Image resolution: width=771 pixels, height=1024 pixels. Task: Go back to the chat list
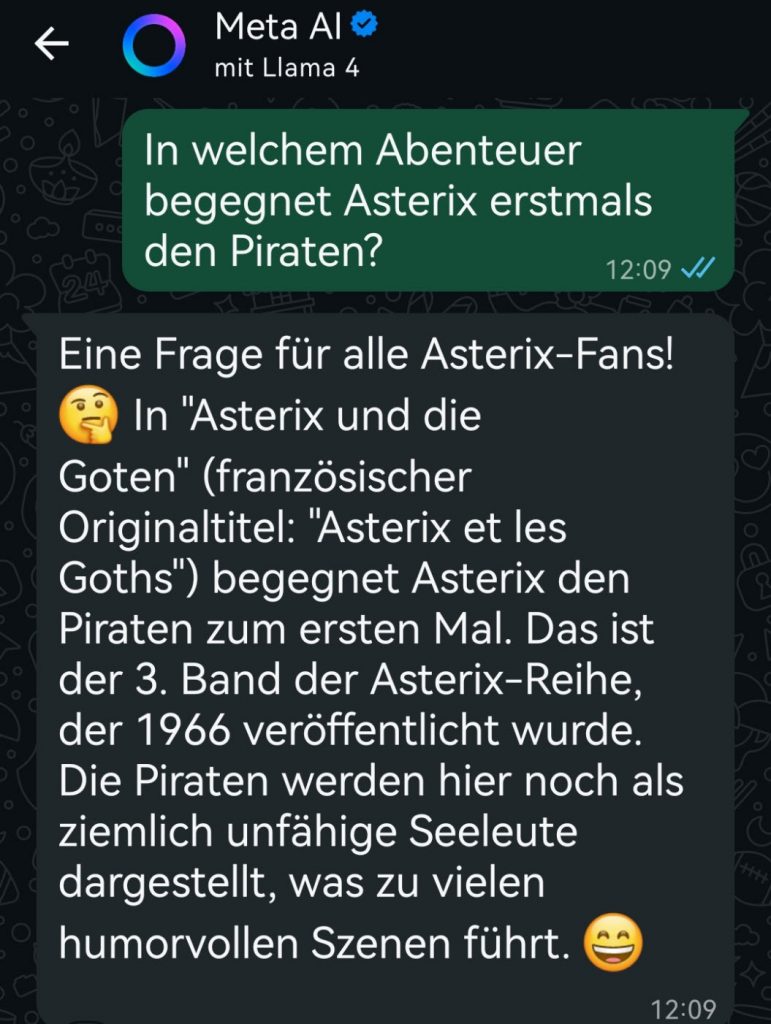[51, 44]
